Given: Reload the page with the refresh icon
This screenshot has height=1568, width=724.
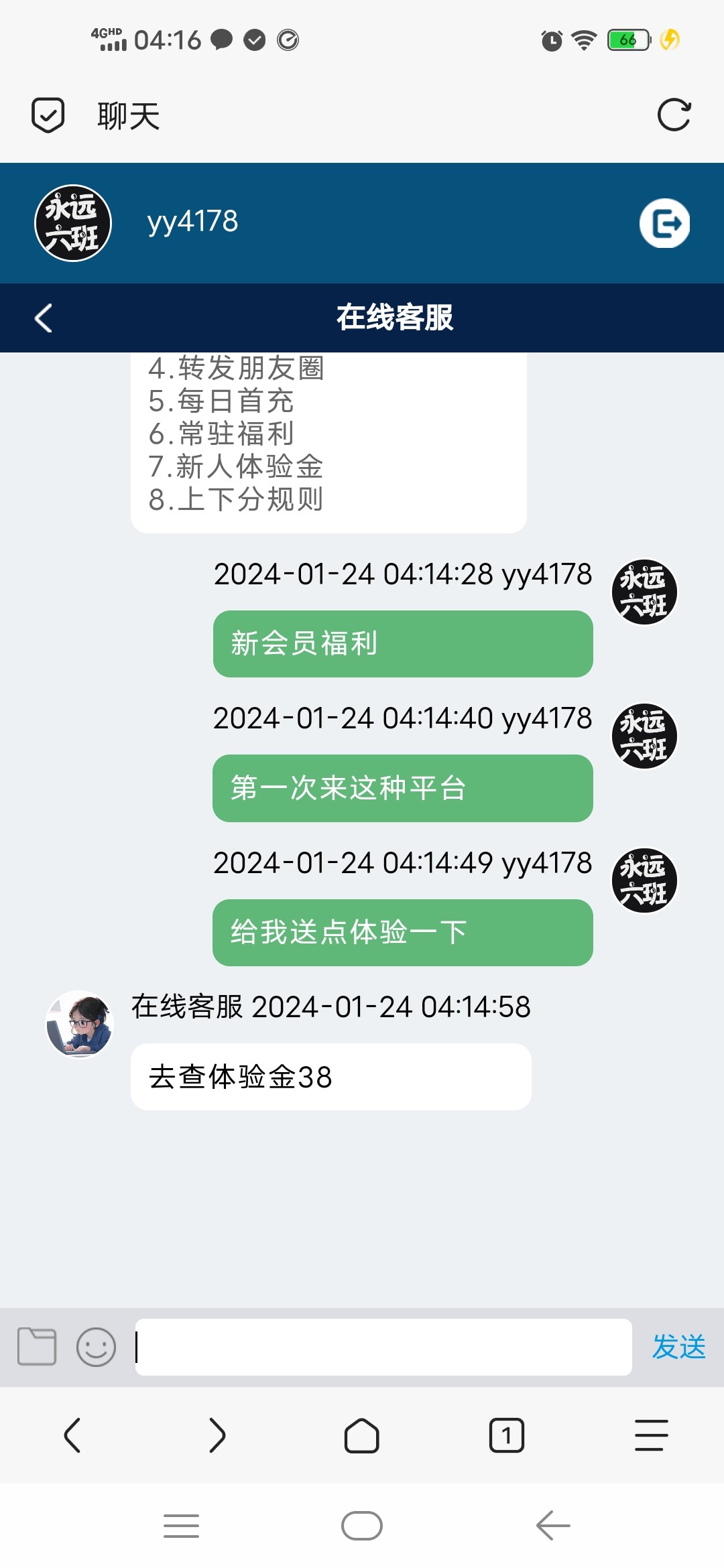Looking at the screenshot, I should point(674,115).
